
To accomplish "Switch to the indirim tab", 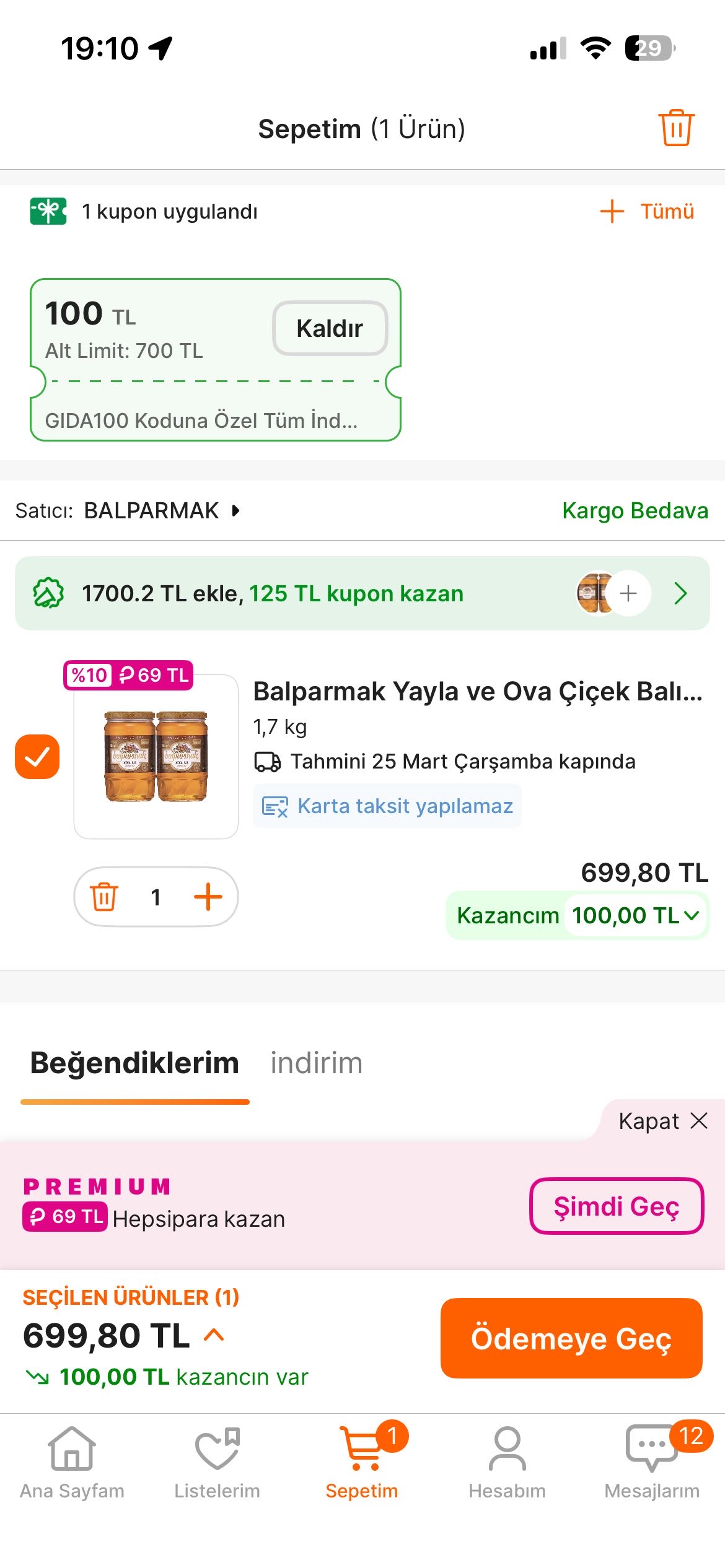I will (x=316, y=1063).
